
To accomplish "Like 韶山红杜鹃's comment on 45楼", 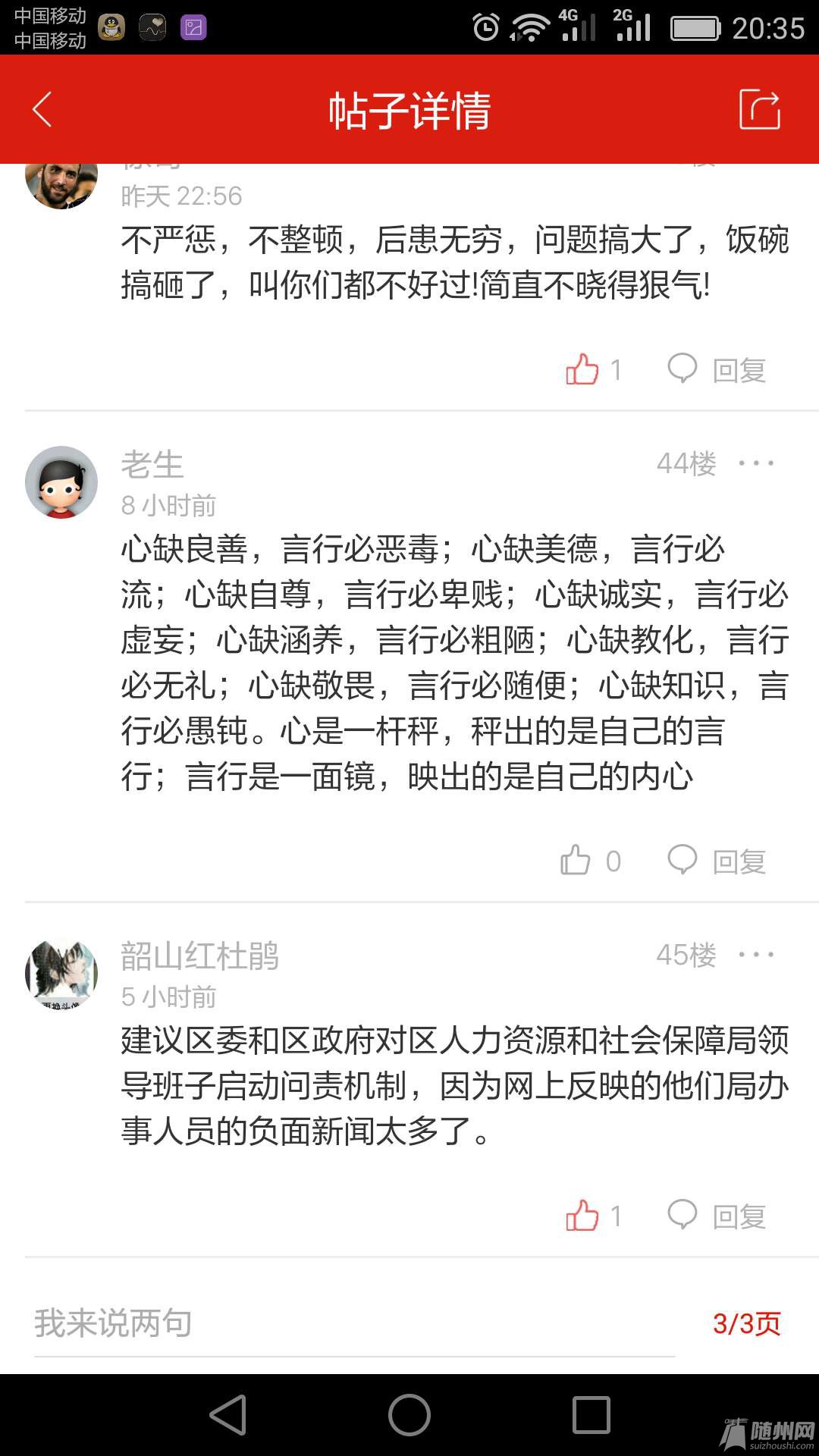I will point(582,1216).
